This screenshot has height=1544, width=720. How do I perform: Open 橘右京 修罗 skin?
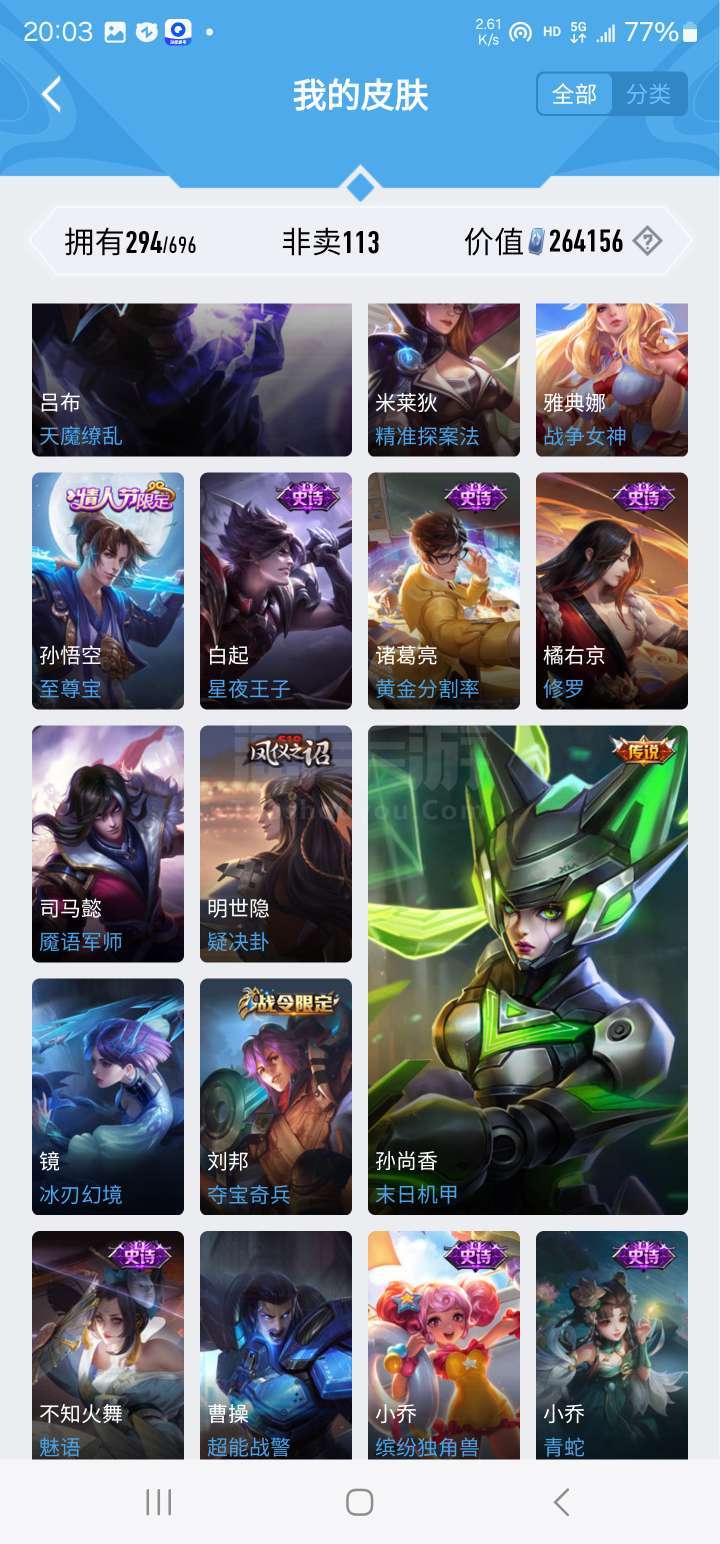612,591
